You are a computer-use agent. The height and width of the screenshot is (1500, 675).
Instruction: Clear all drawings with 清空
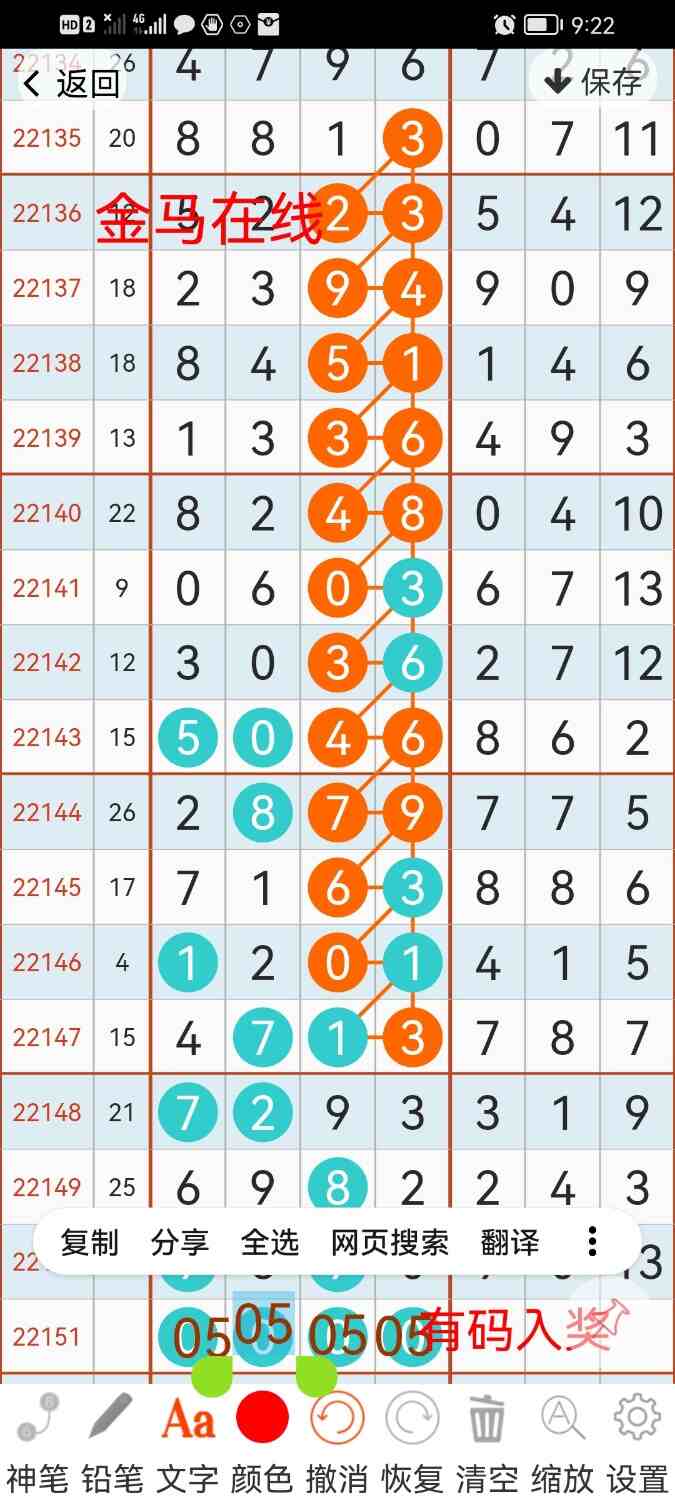[487, 1440]
